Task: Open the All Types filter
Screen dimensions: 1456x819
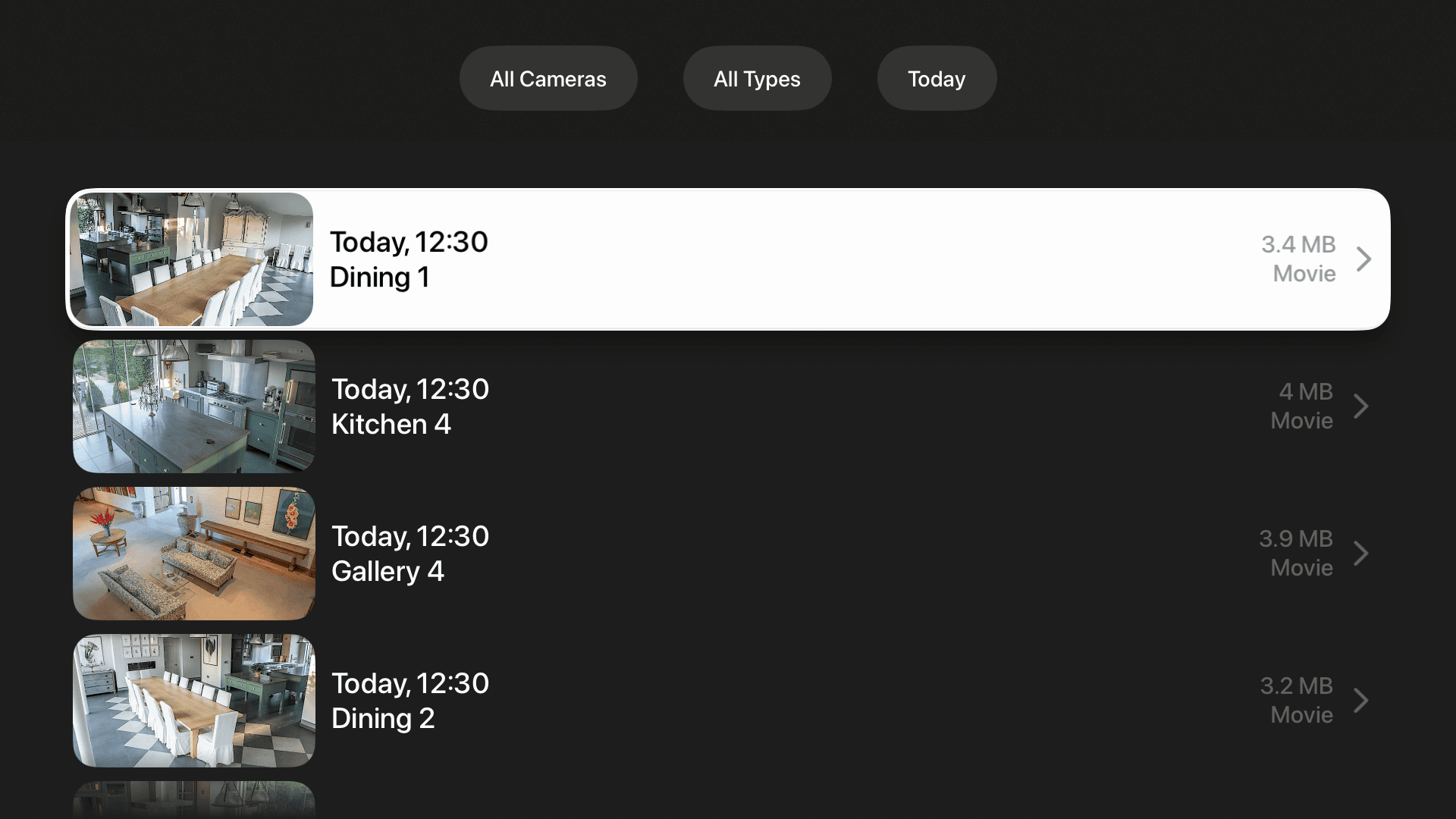Action: [757, 79]
